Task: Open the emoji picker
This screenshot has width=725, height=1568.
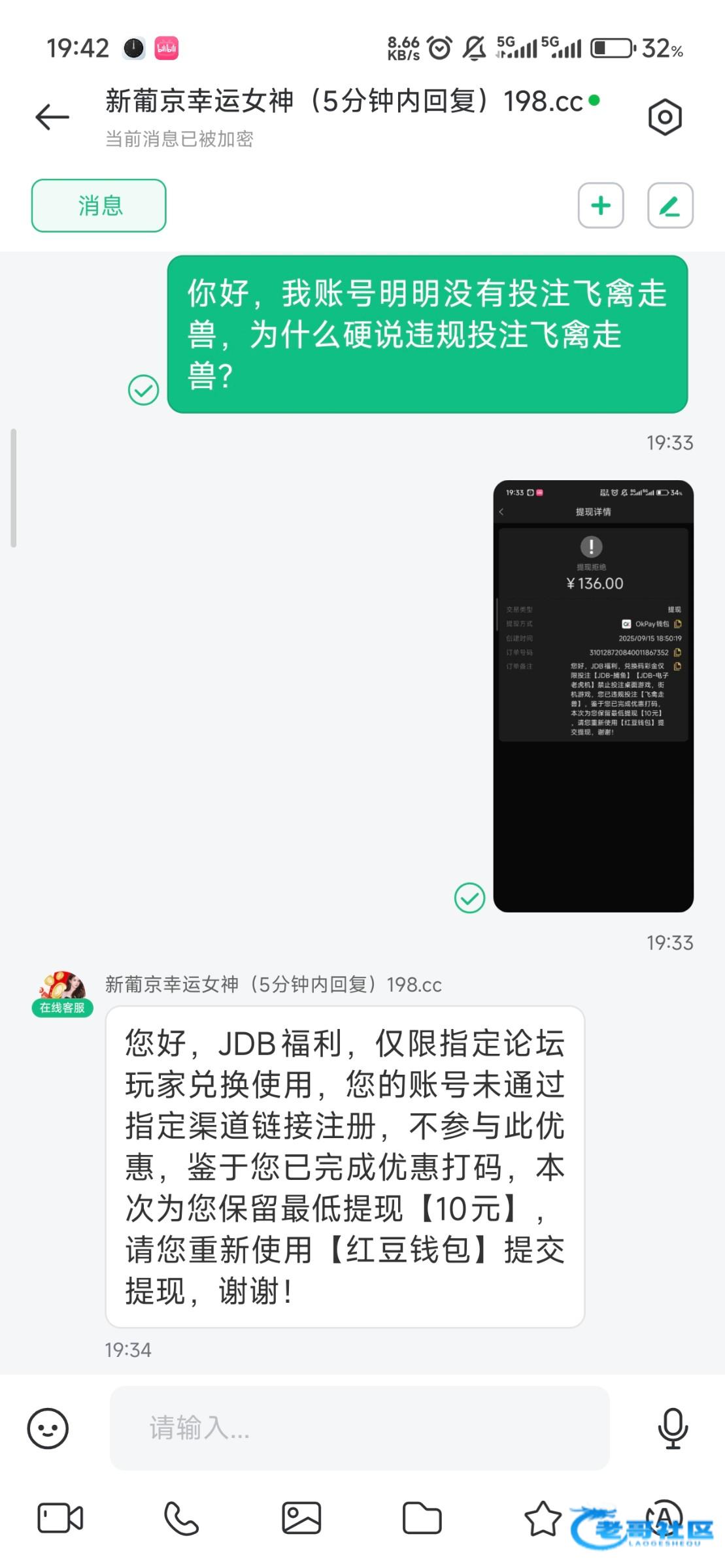Action: pos(48,1428)
